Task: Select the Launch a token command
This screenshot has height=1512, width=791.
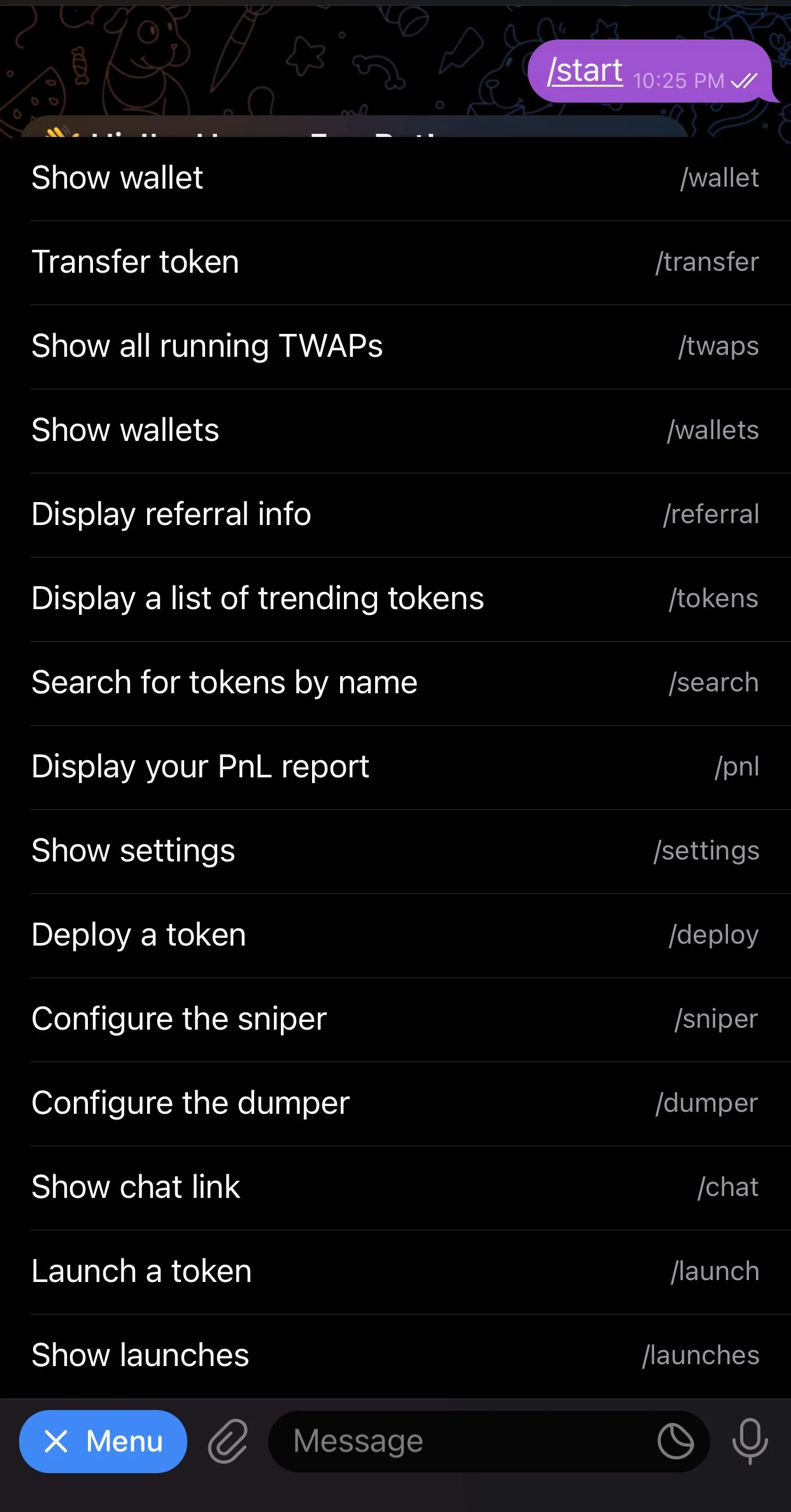Action: tap(396, 1272)
